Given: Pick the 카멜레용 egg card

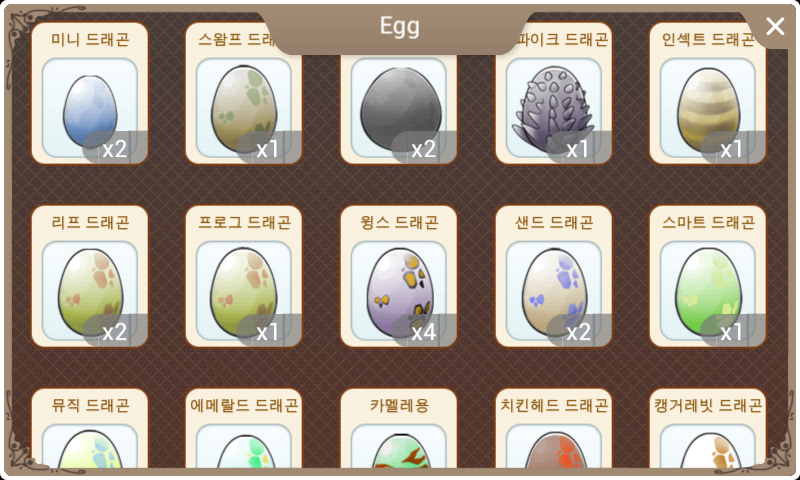Looking at the screenshot, I should [399, 440].
